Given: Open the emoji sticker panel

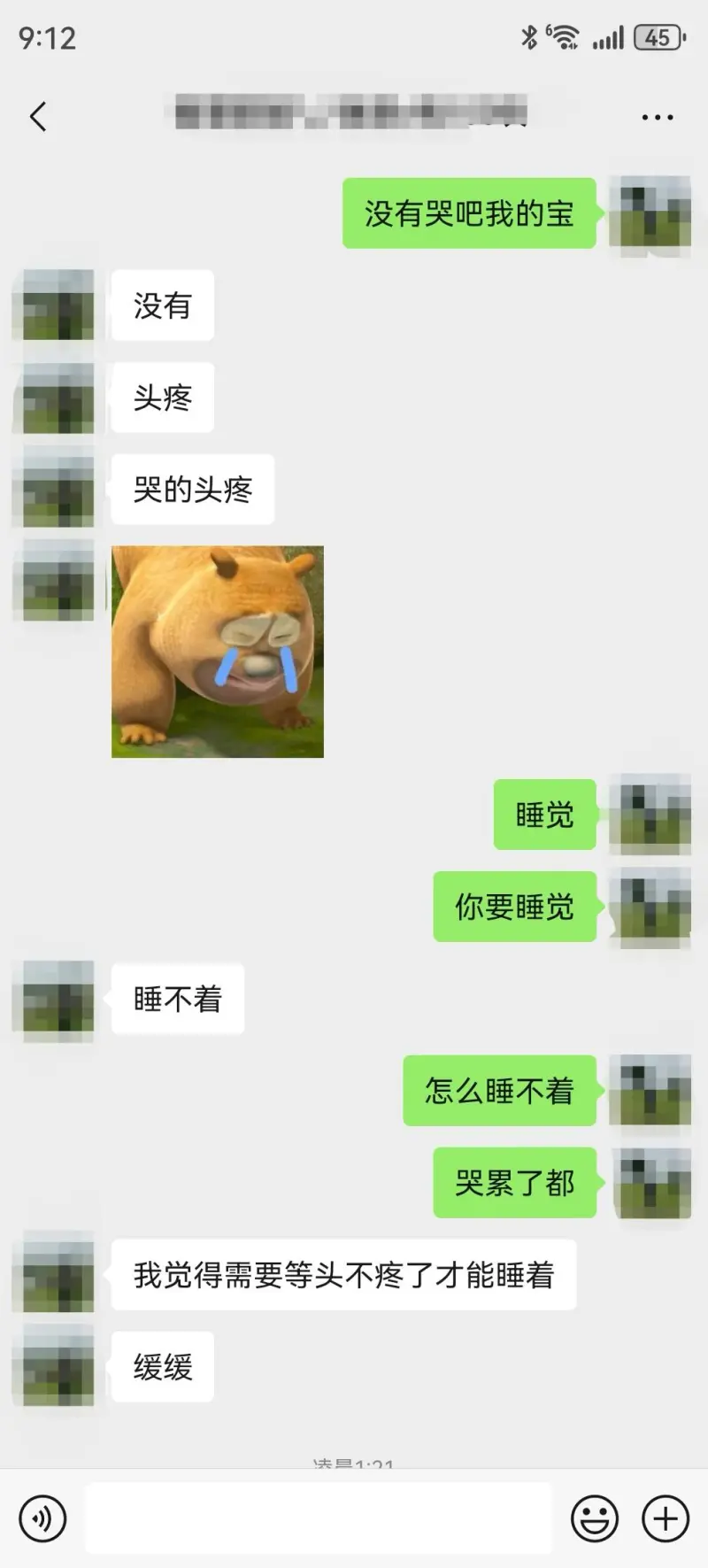Looking at the screenshot, I should pyautogui.click(x=594, y=1518).
